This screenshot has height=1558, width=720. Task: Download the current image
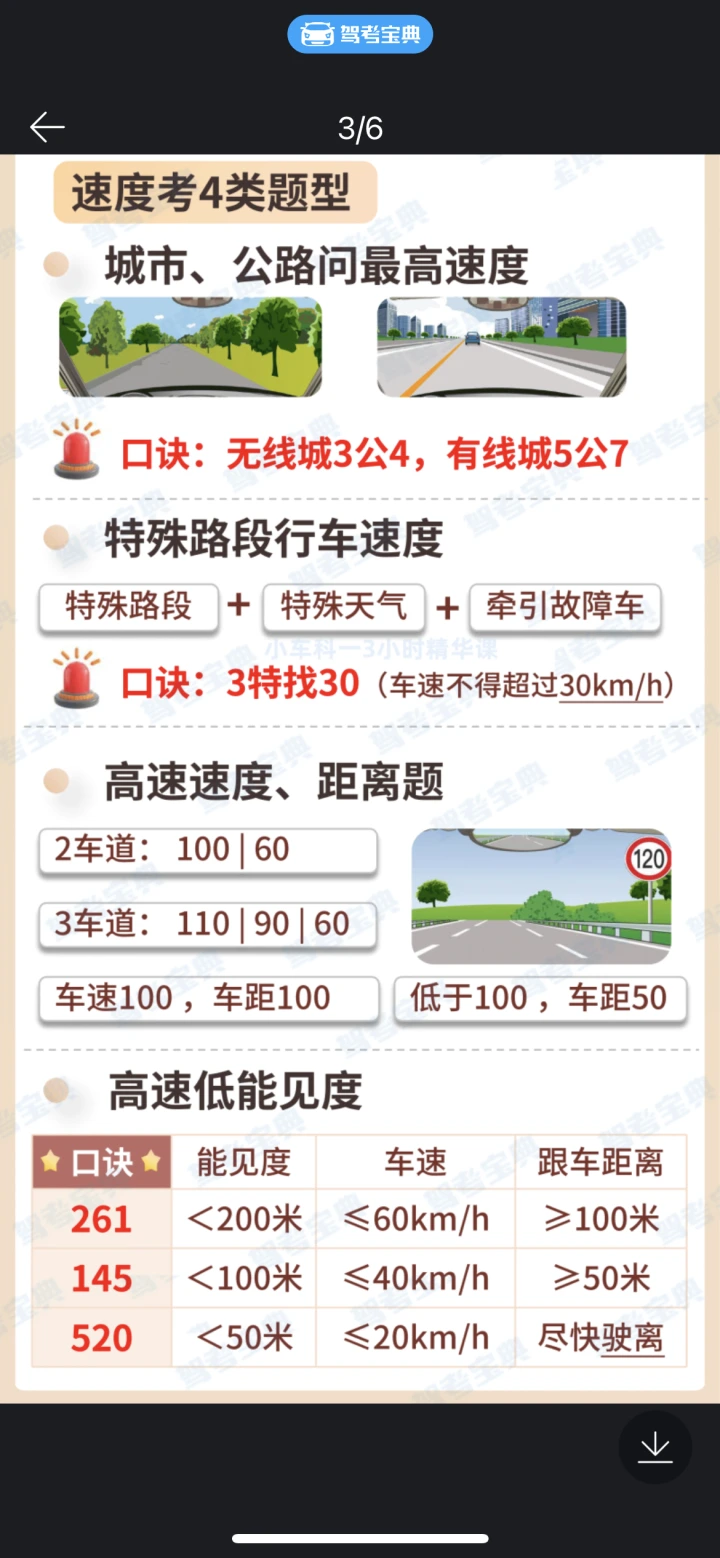[x=655, y=1447]
